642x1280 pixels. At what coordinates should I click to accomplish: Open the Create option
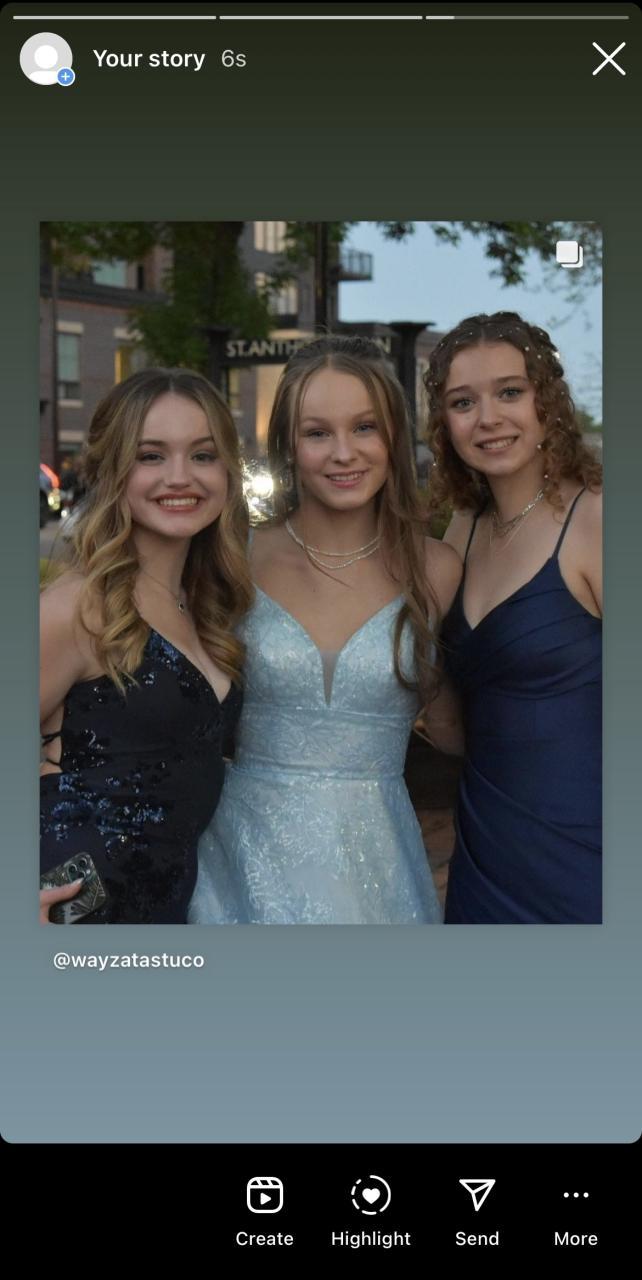click(x=264, y=1210)
